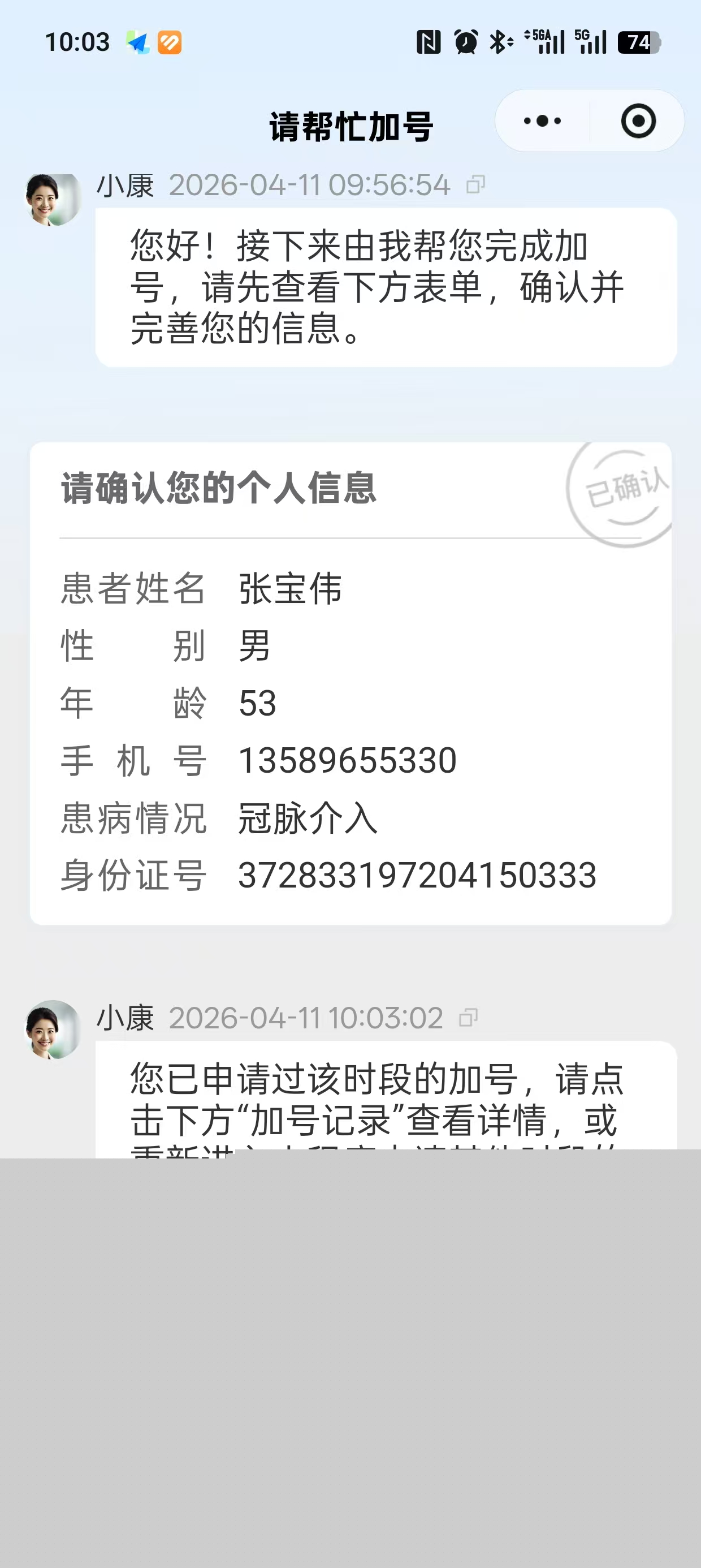Image resolution: width=701 pixels, height=1568 pixels.
Task: Copy the message sent at 10:03:02
Action: [468, 1017]
